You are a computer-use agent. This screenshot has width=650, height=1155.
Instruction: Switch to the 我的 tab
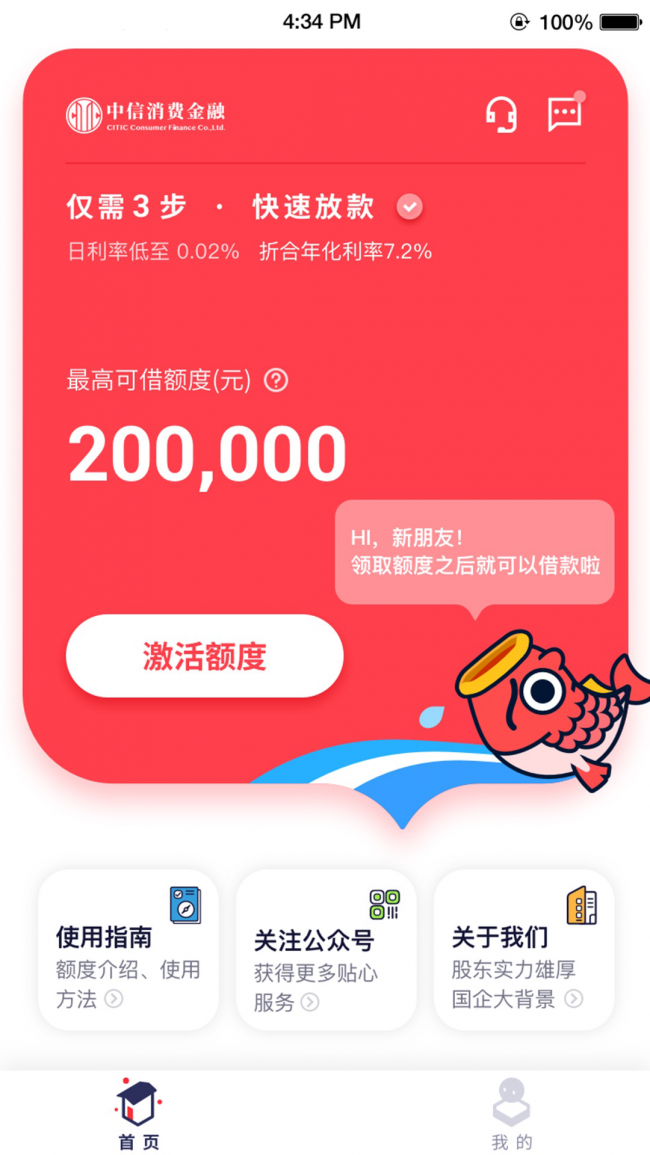pyautogui.click(x=511, y=1113)
